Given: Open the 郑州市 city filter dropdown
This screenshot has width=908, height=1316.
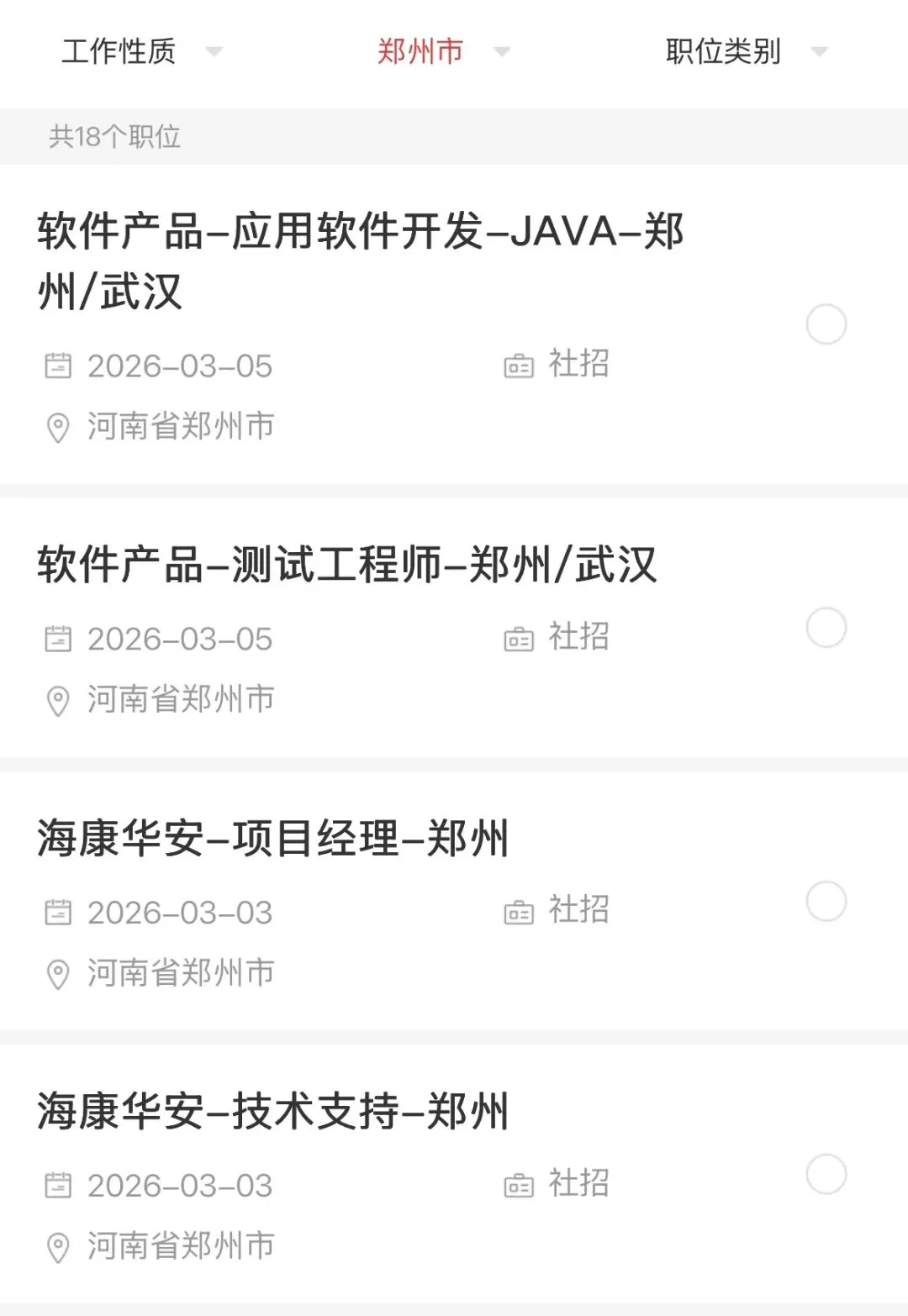Looking at the screenshot, I should click(442, 52).
